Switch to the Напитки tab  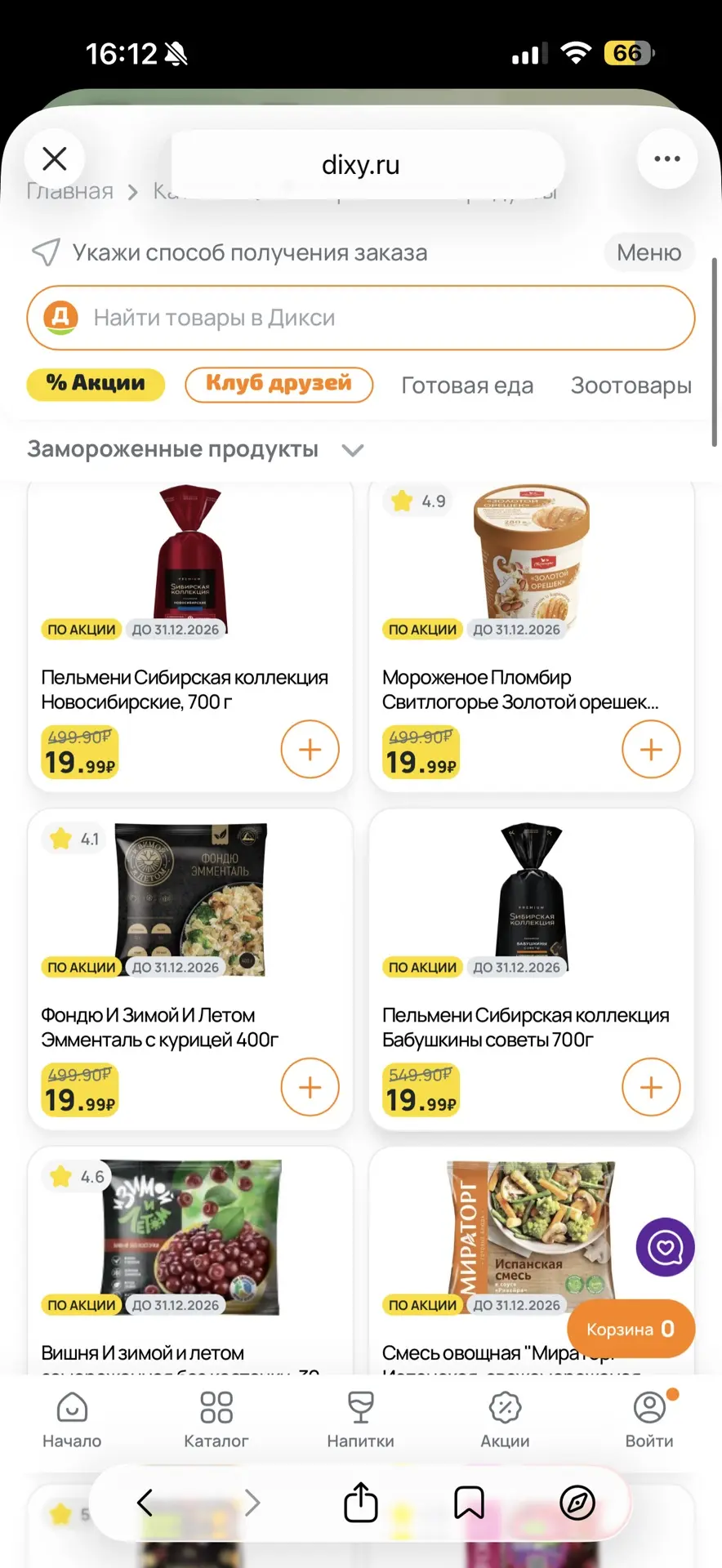pos(360,1420)
